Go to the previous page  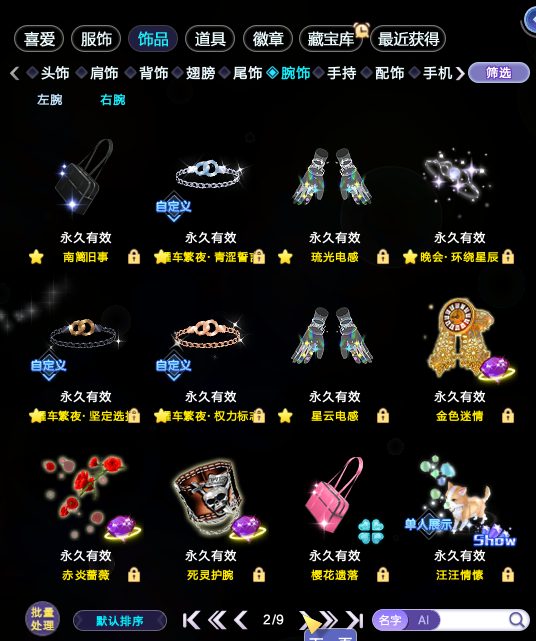coord(241,620)
